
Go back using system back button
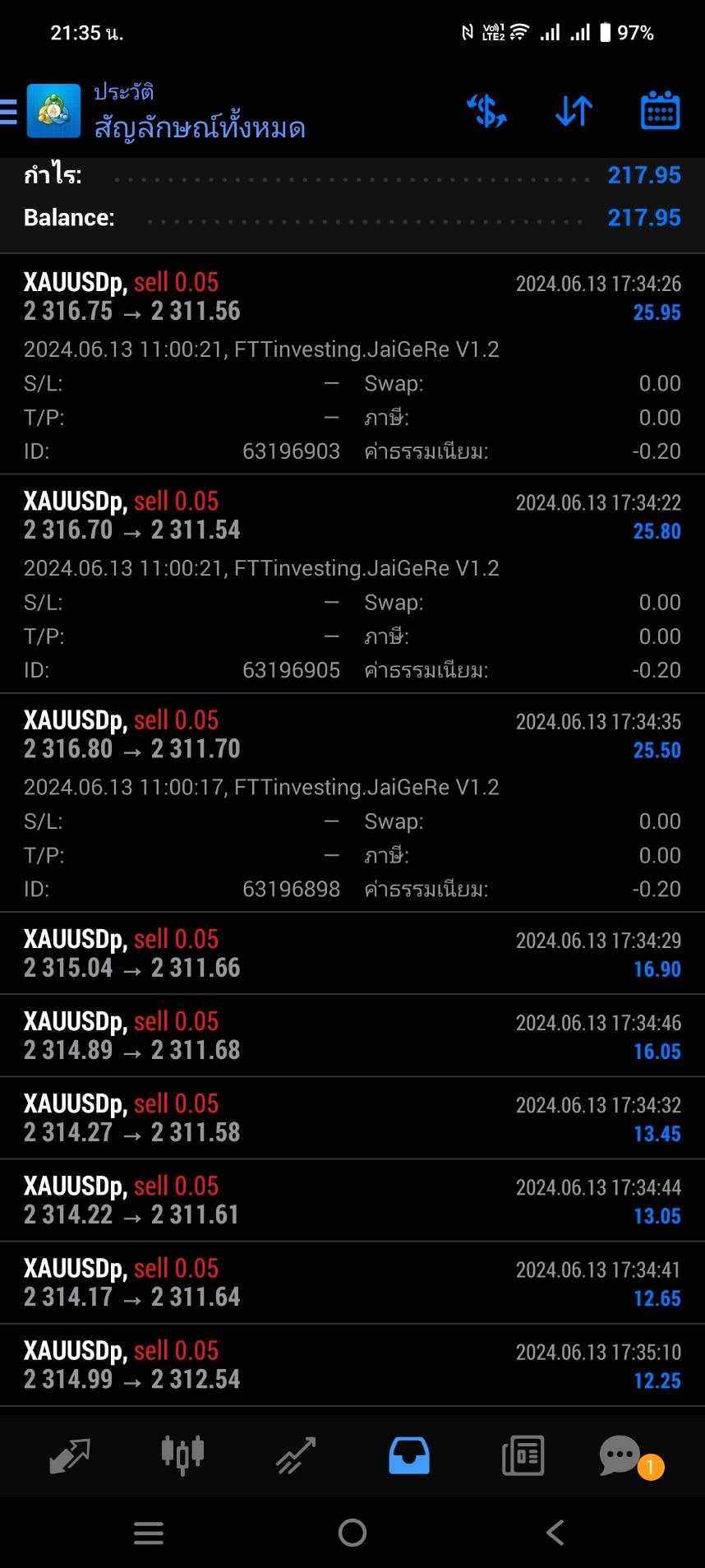click(x=555, y=1533)
